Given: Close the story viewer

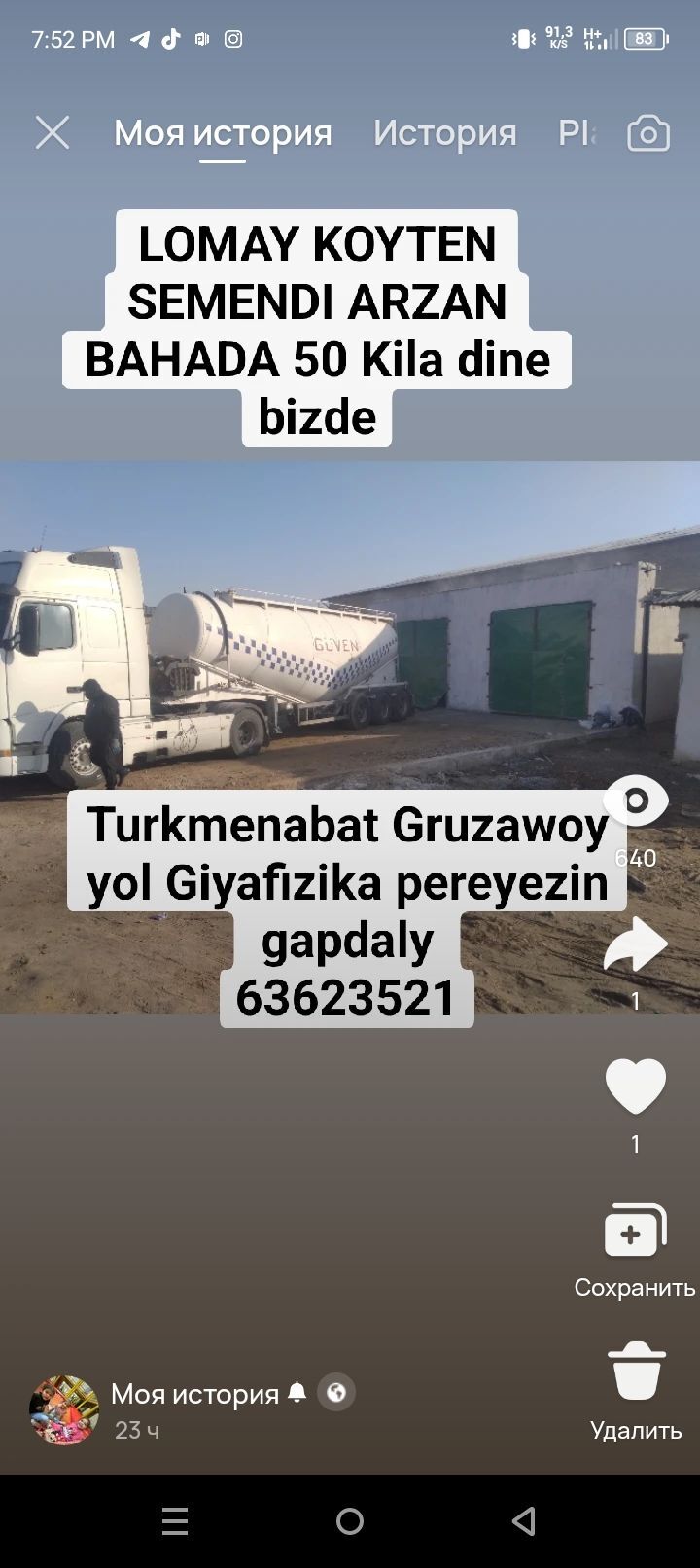Looking at the screenshot, I should point(52,132).
